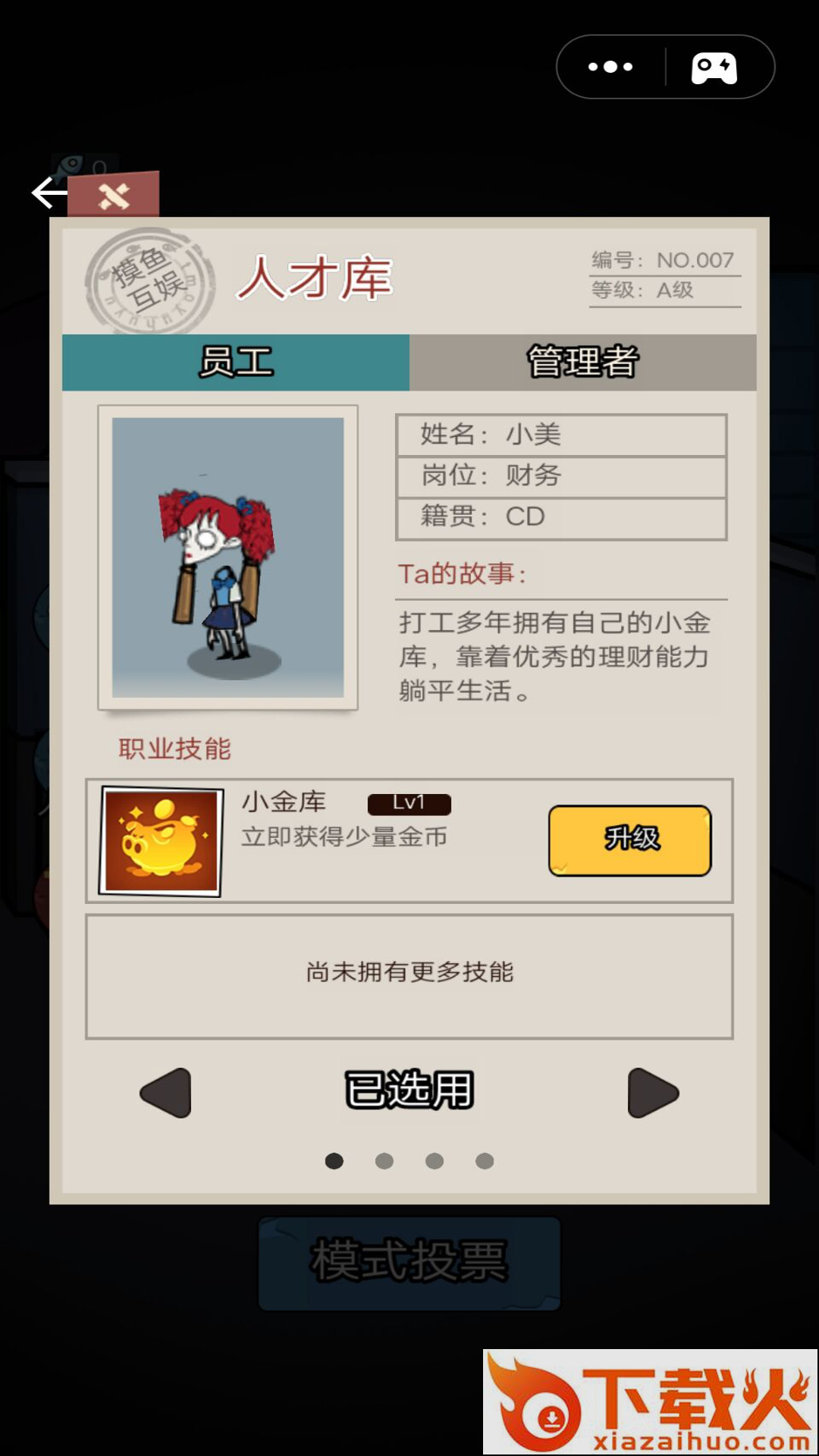Open the 小金库 skill icon
Viewport: 819px width, 1456px height.
(162, 841)
